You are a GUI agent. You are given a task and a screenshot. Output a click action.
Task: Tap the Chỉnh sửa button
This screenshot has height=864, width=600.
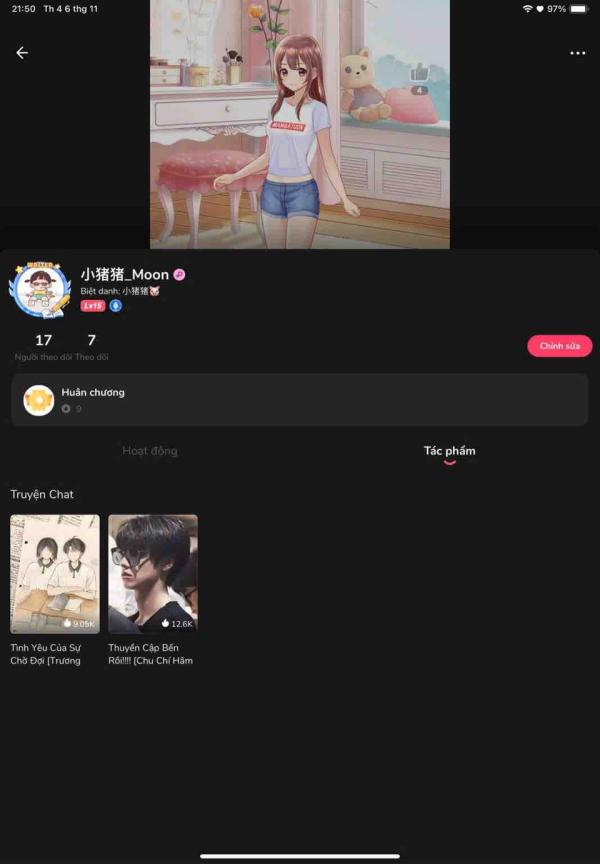[x=559, y=346]
